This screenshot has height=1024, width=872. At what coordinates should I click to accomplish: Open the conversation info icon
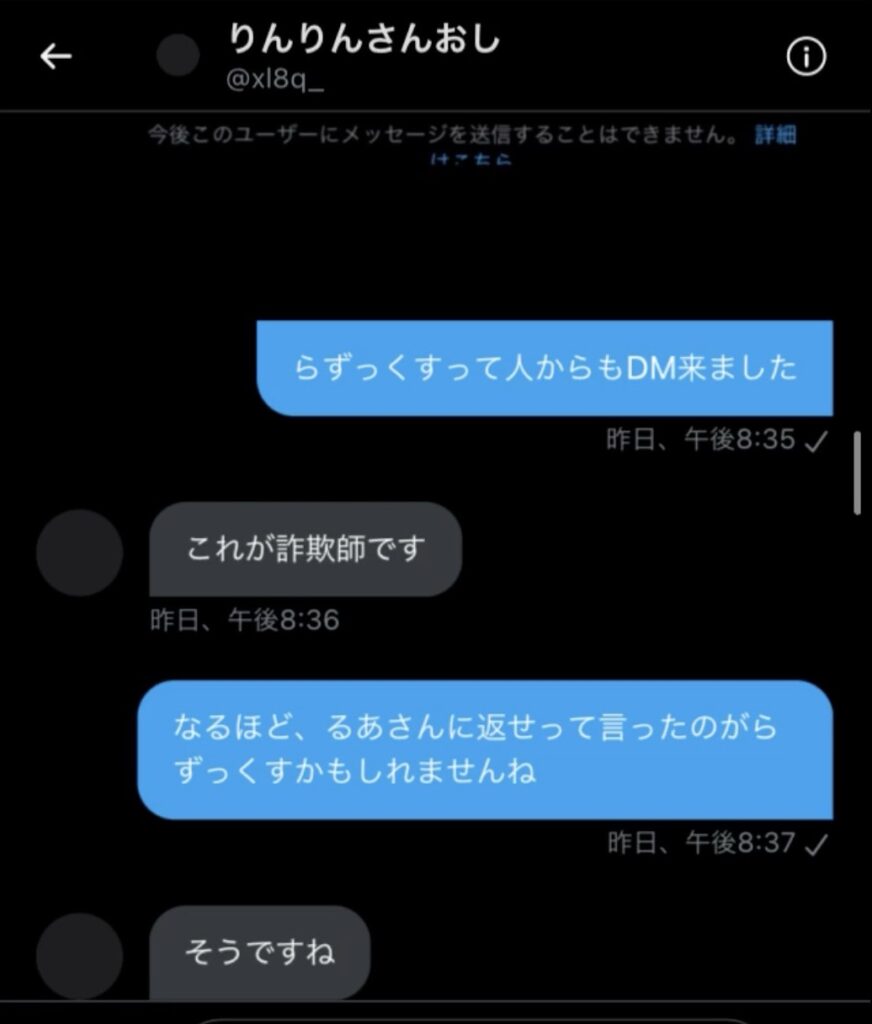coord(806,57)
